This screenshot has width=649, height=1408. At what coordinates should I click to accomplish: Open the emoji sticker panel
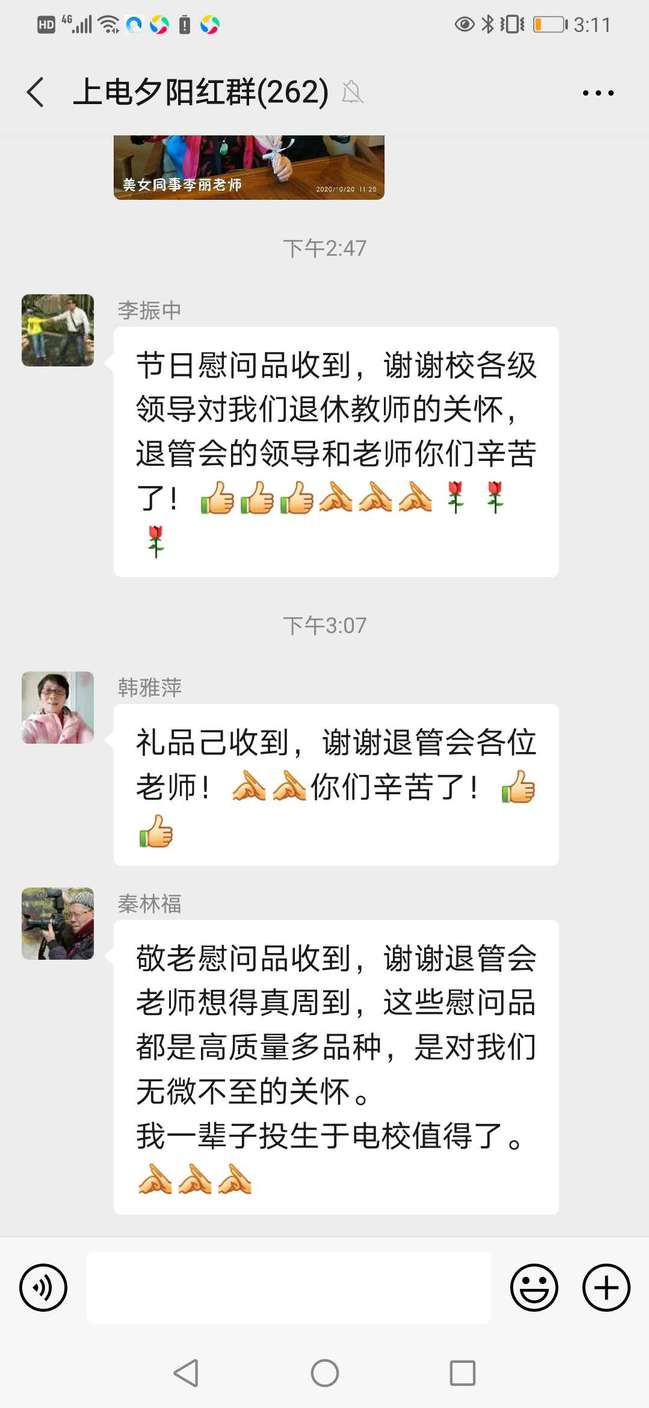[x=534, y=1287]
